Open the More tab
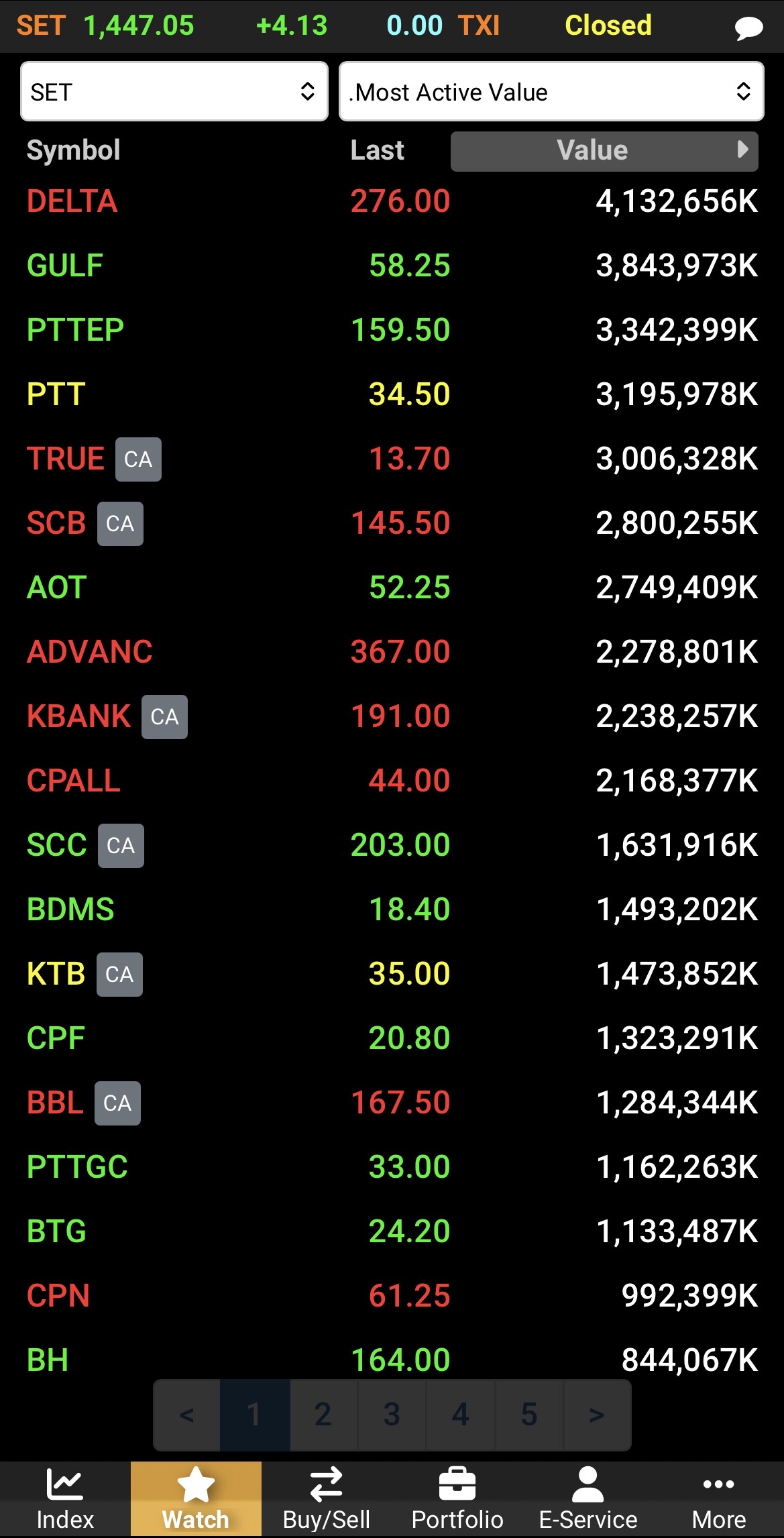 pyautogui.click(x=719, y=1500)
